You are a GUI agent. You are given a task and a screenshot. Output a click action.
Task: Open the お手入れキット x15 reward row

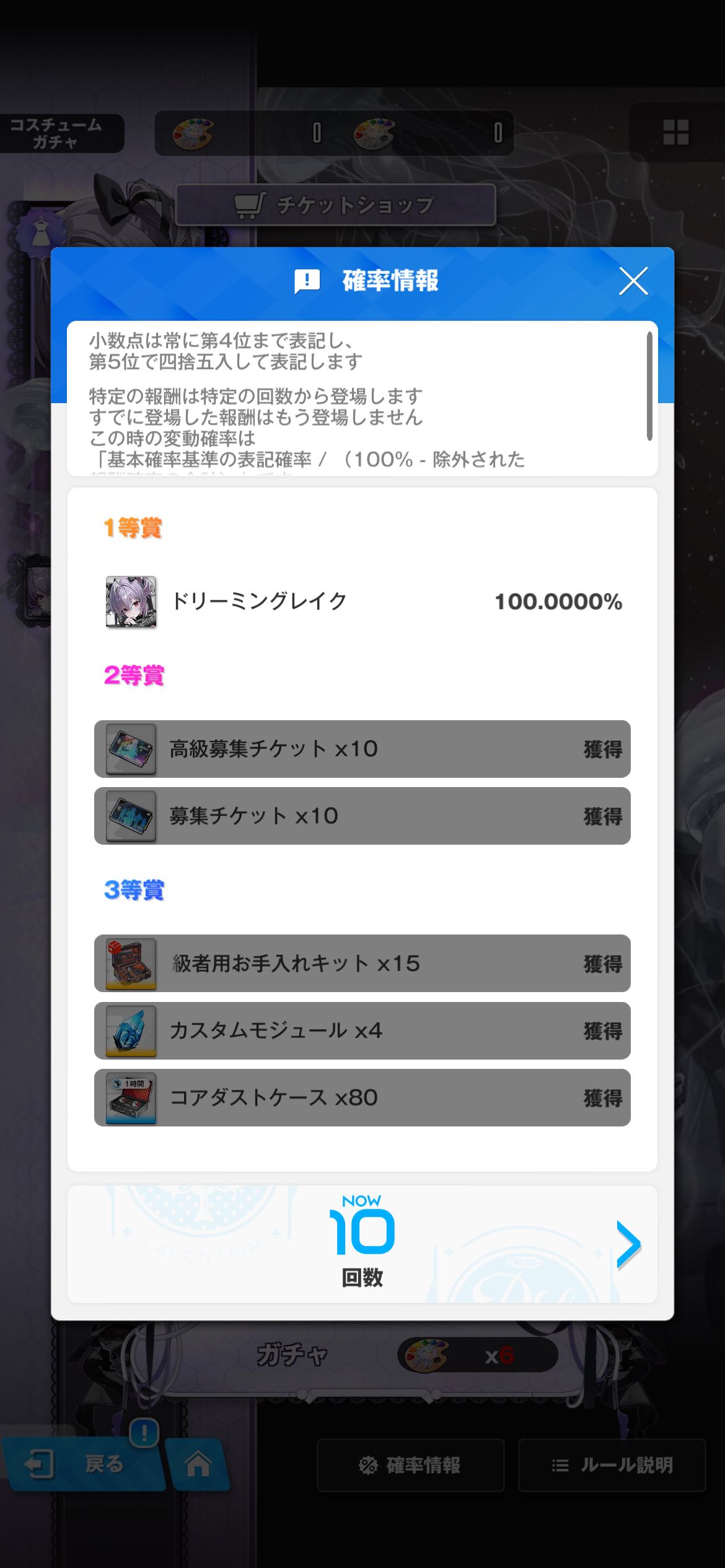click(362, 963)
